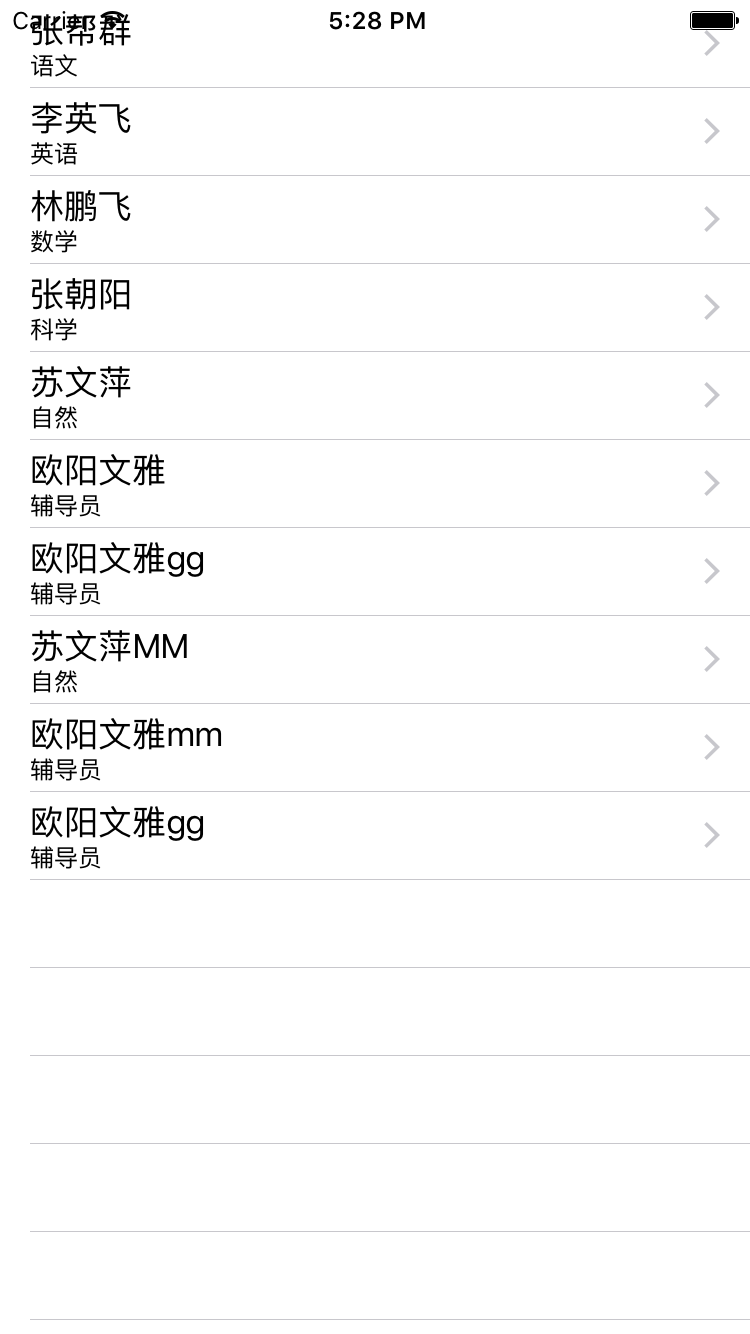This screenshot has width=750, height=1334.
Task: Open the 欧阳文雅 辅导员 entry
Action: click(x=375, y=484)
